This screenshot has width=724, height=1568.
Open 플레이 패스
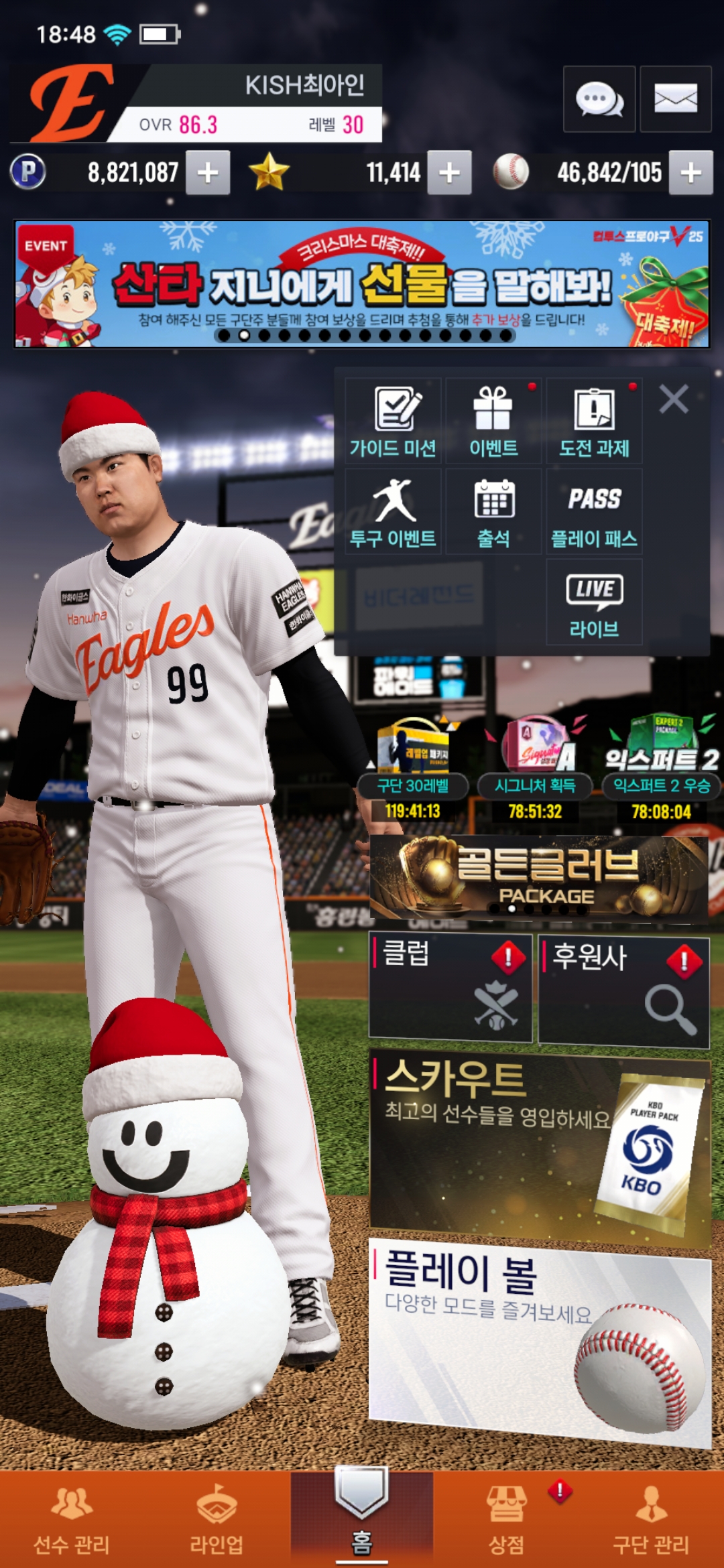click(594, 512)
